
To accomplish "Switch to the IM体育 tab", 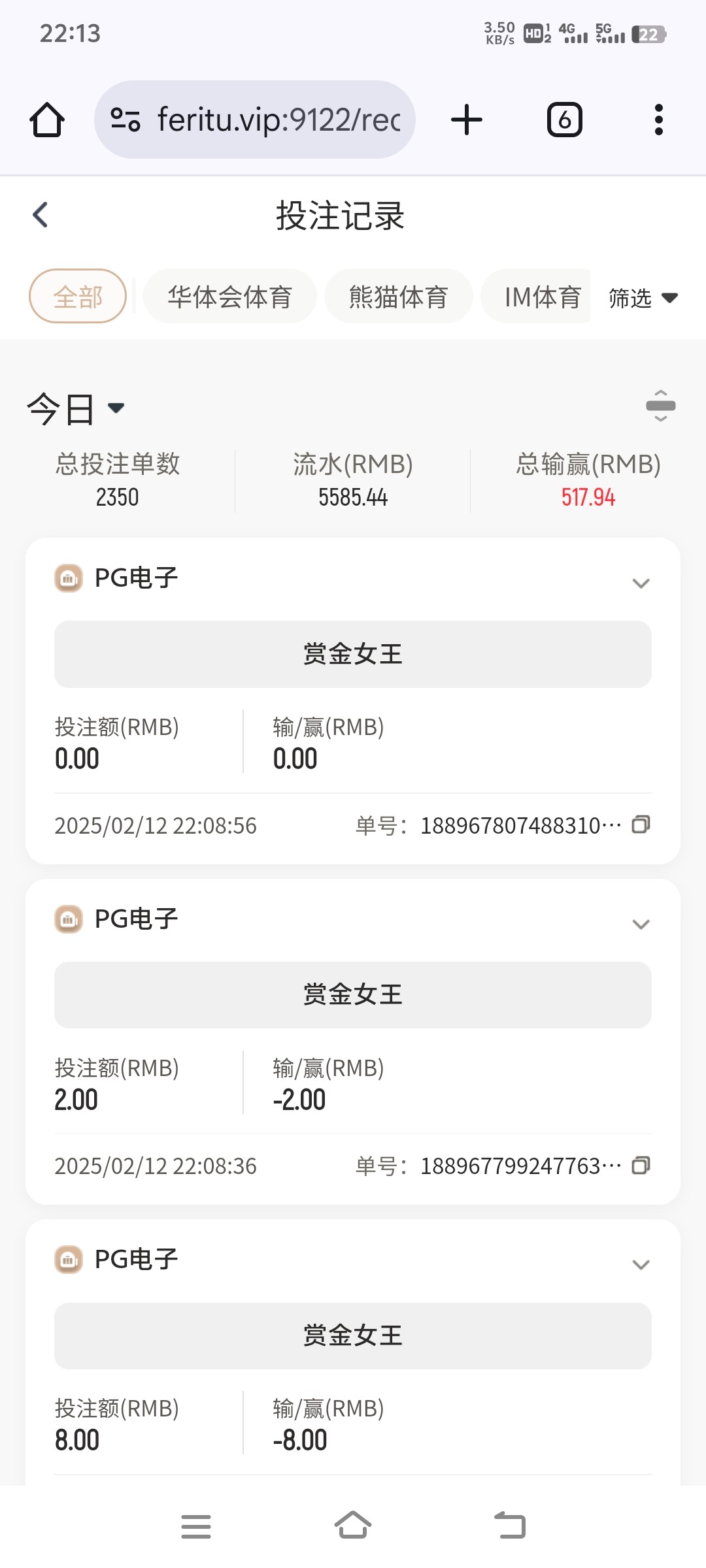I will pos(541,297).
